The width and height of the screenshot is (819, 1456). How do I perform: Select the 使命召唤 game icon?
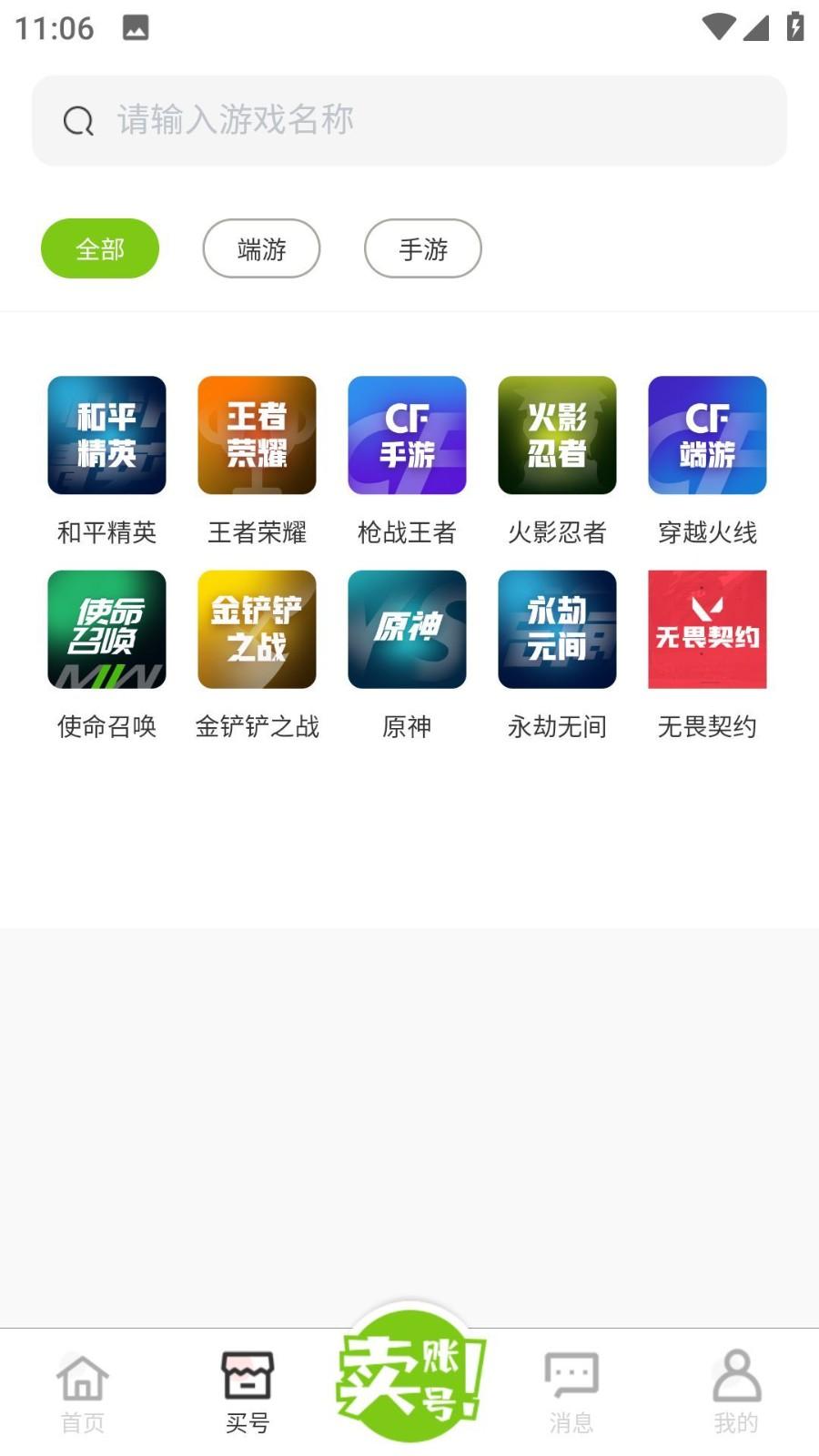coord(106,629)
